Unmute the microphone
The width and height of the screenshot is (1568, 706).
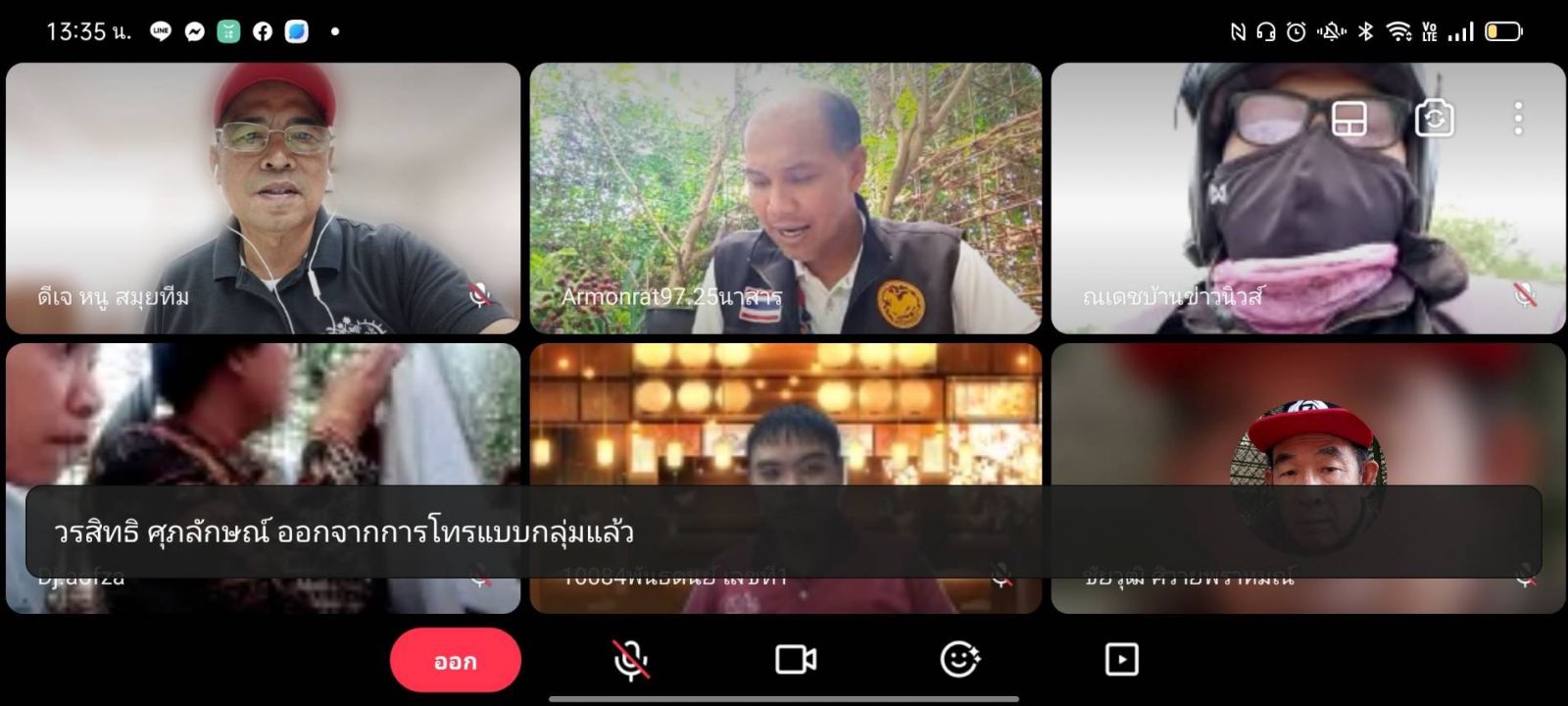point(631,660)
